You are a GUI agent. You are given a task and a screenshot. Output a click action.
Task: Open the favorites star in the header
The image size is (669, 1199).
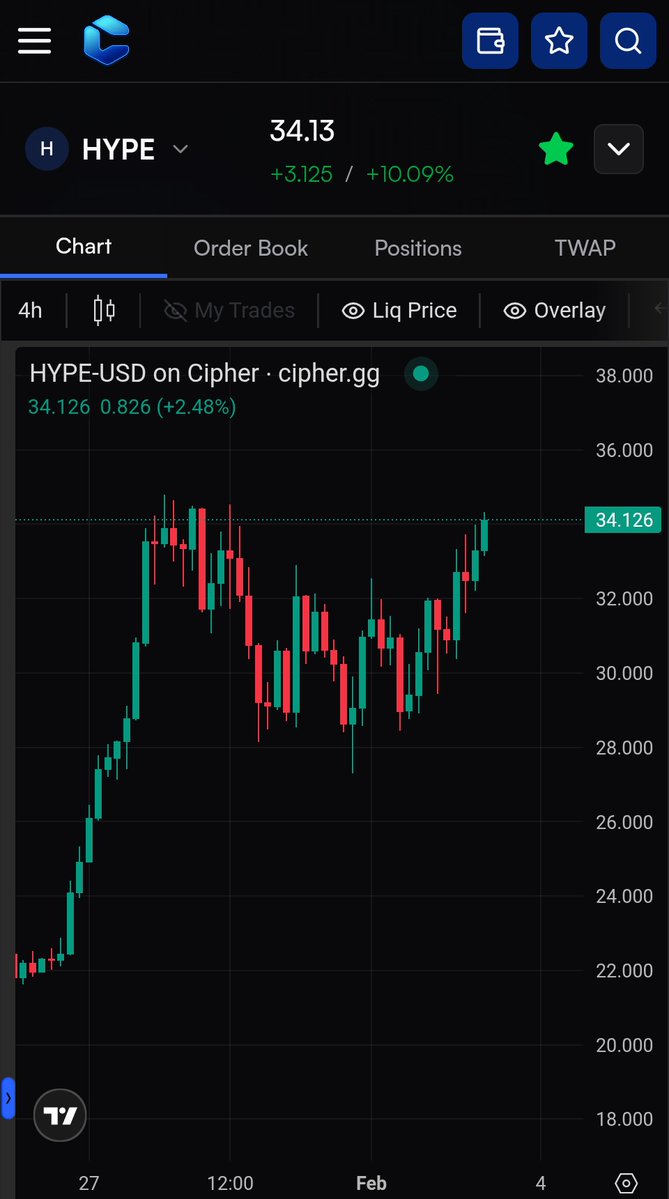559,41
